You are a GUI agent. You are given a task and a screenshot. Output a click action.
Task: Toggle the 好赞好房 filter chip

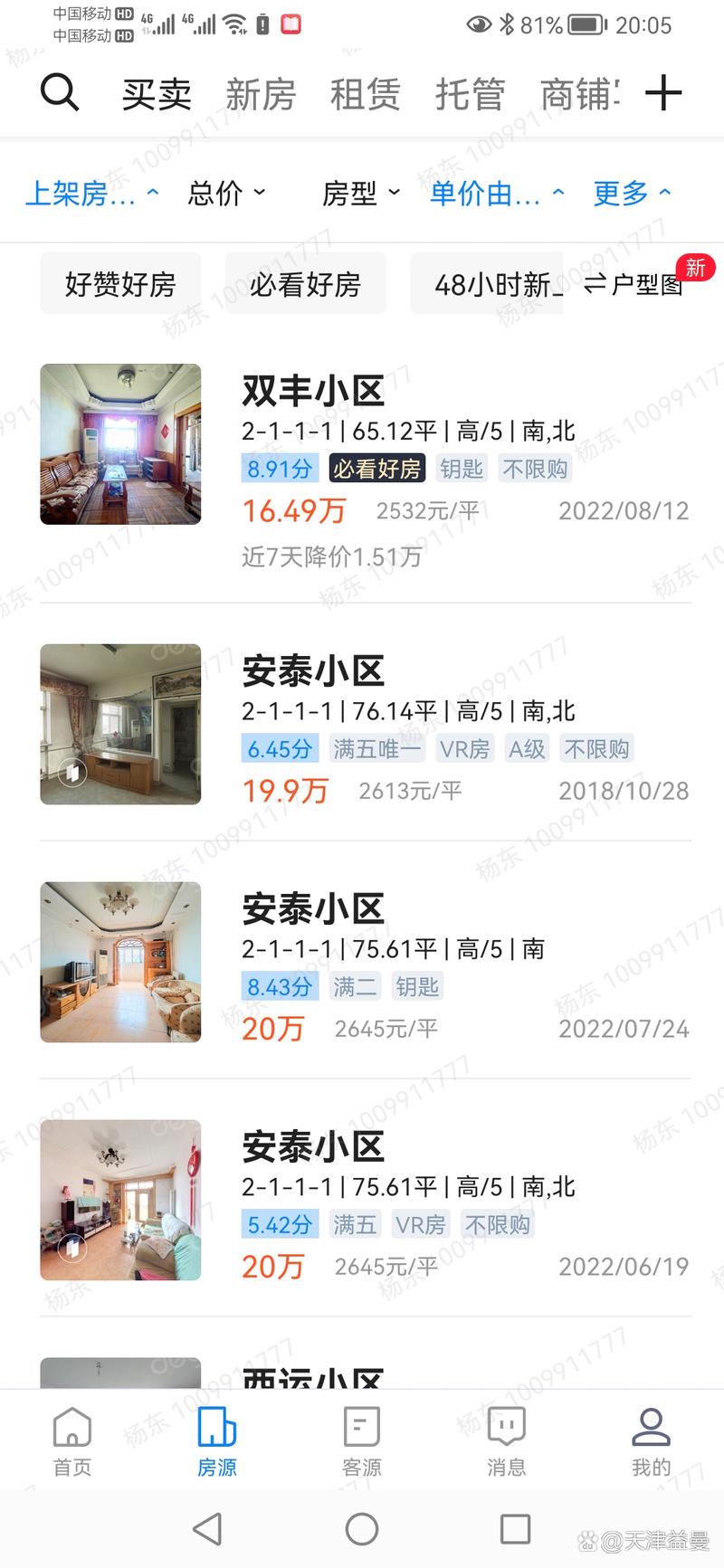[x=119, y=283]
